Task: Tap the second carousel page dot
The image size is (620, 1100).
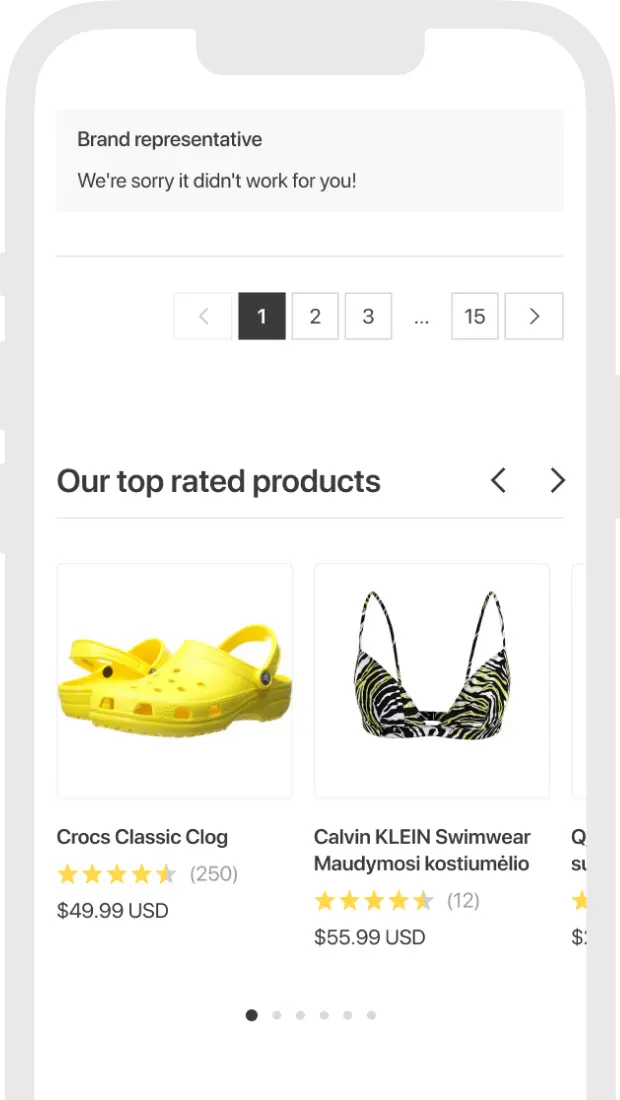Action: [x=276, y=1015]
